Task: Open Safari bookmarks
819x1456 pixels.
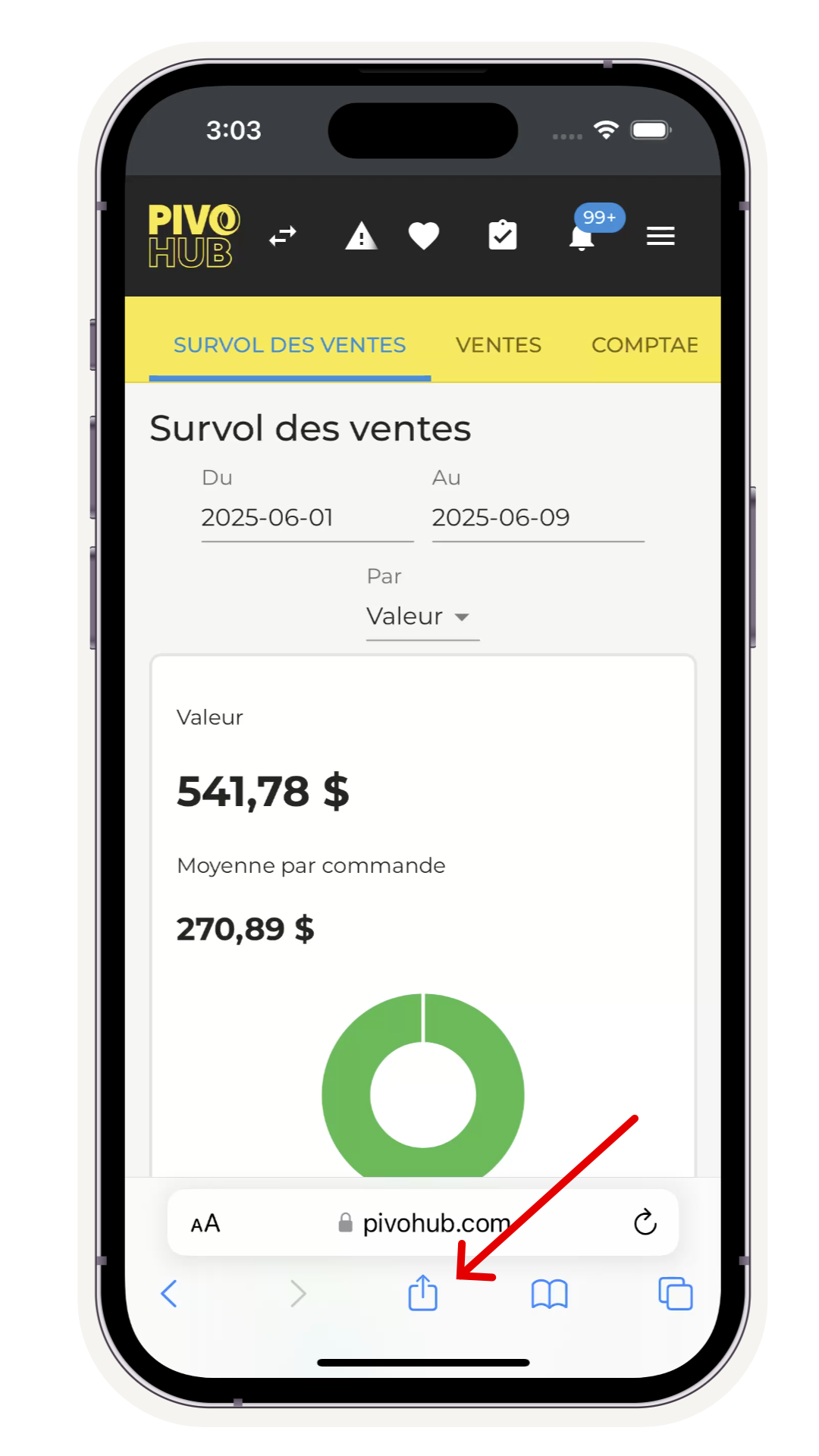Action: (x=550, y=1294)
